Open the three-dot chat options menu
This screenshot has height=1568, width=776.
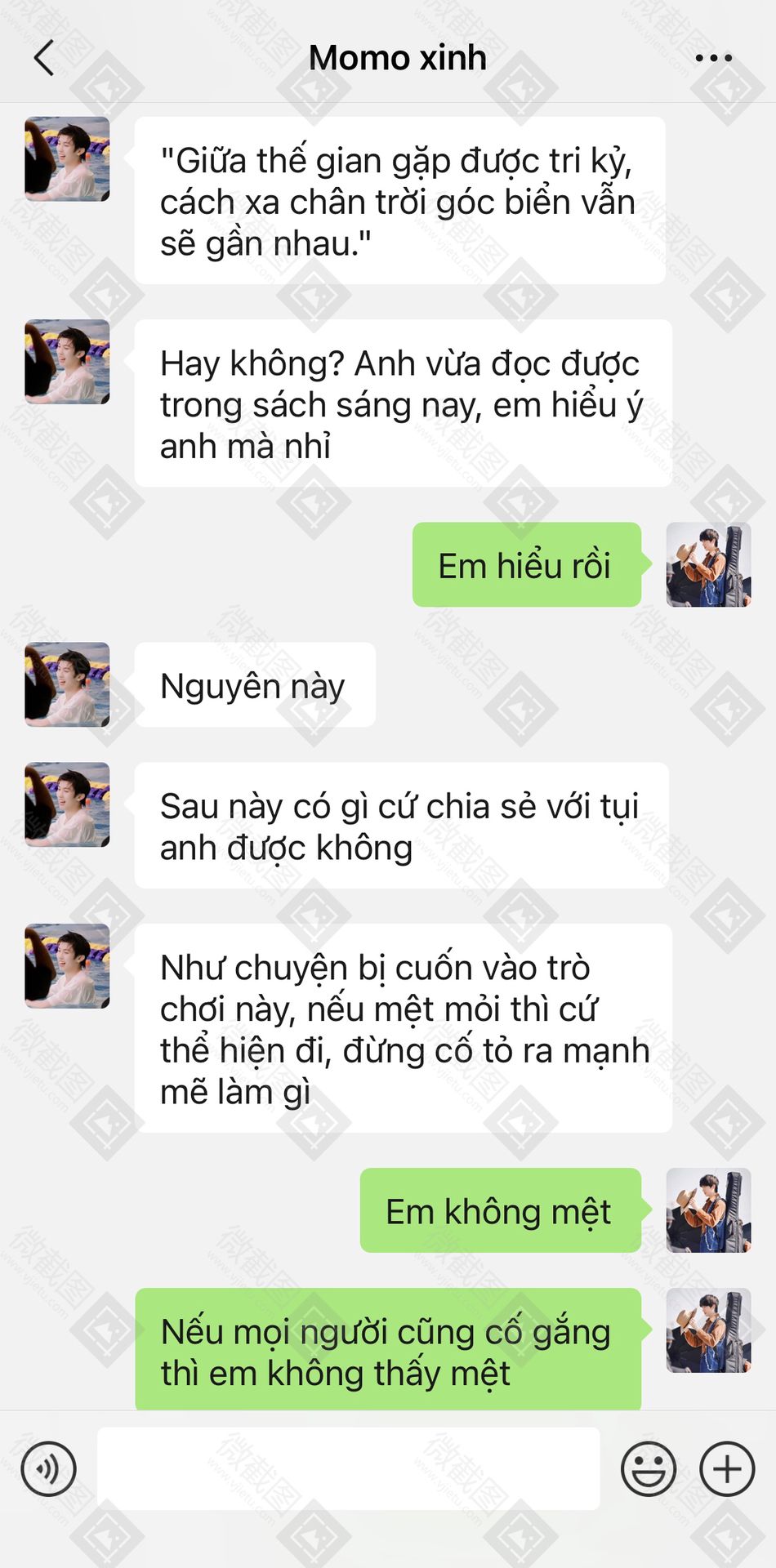click(713, 58)
